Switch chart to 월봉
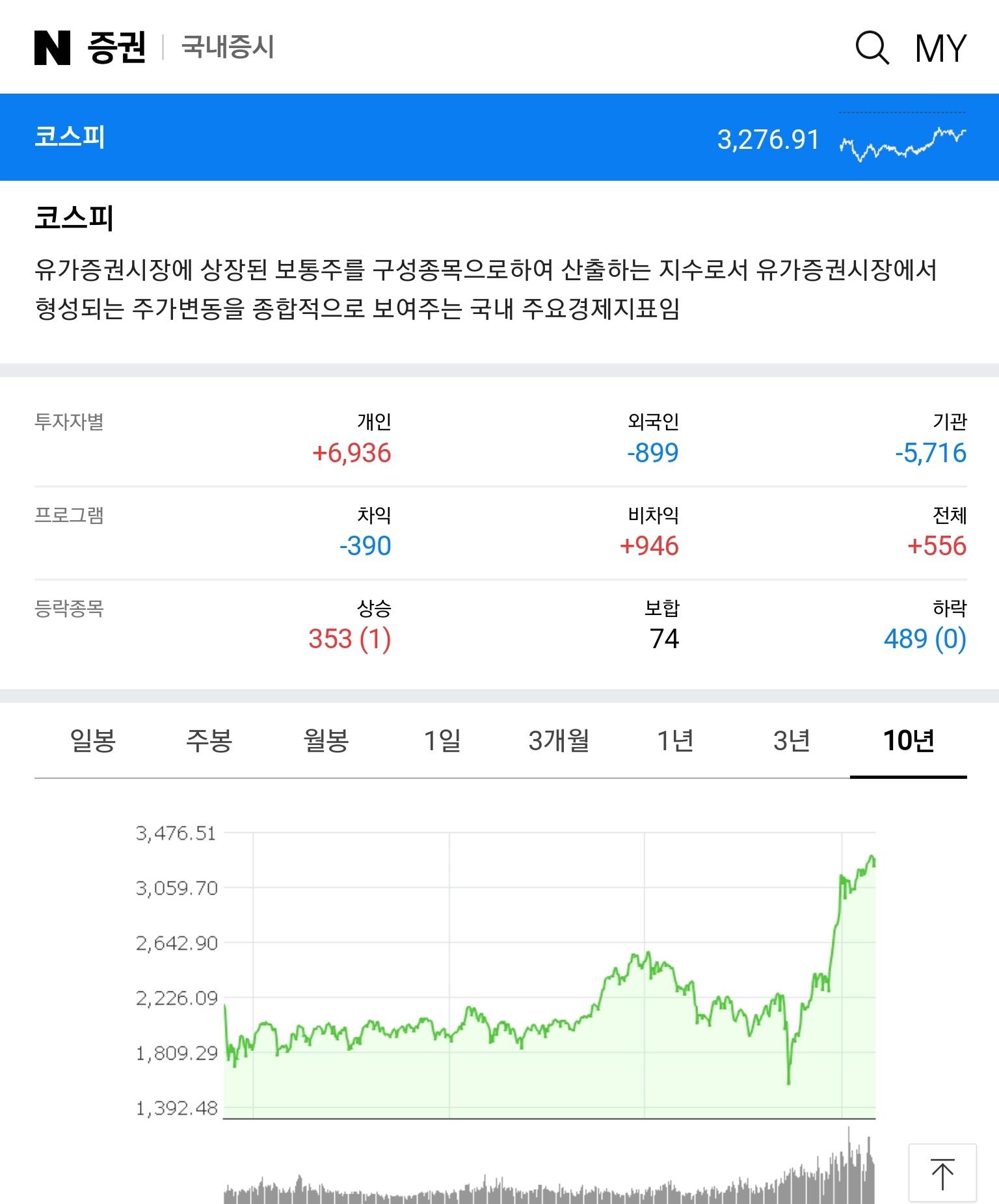The image size is (999, 1204). point(326,740)
